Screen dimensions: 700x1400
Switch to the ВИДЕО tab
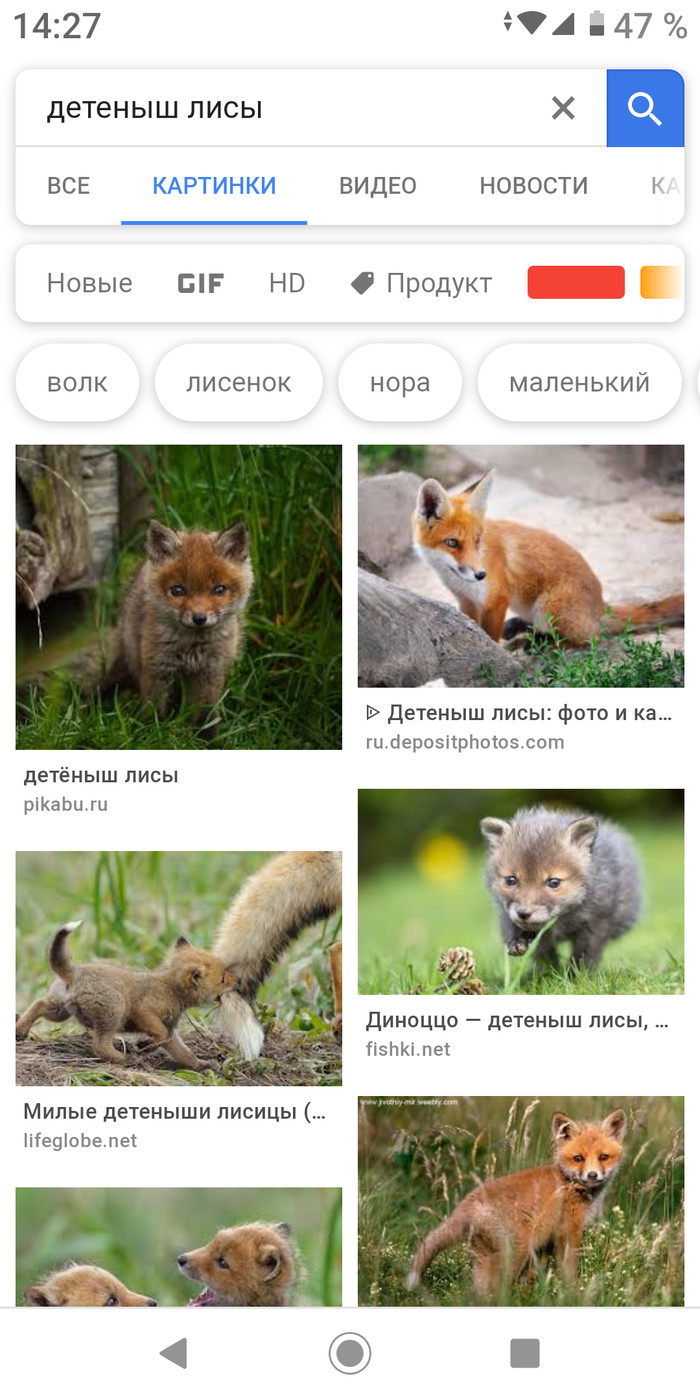point(377,185)
